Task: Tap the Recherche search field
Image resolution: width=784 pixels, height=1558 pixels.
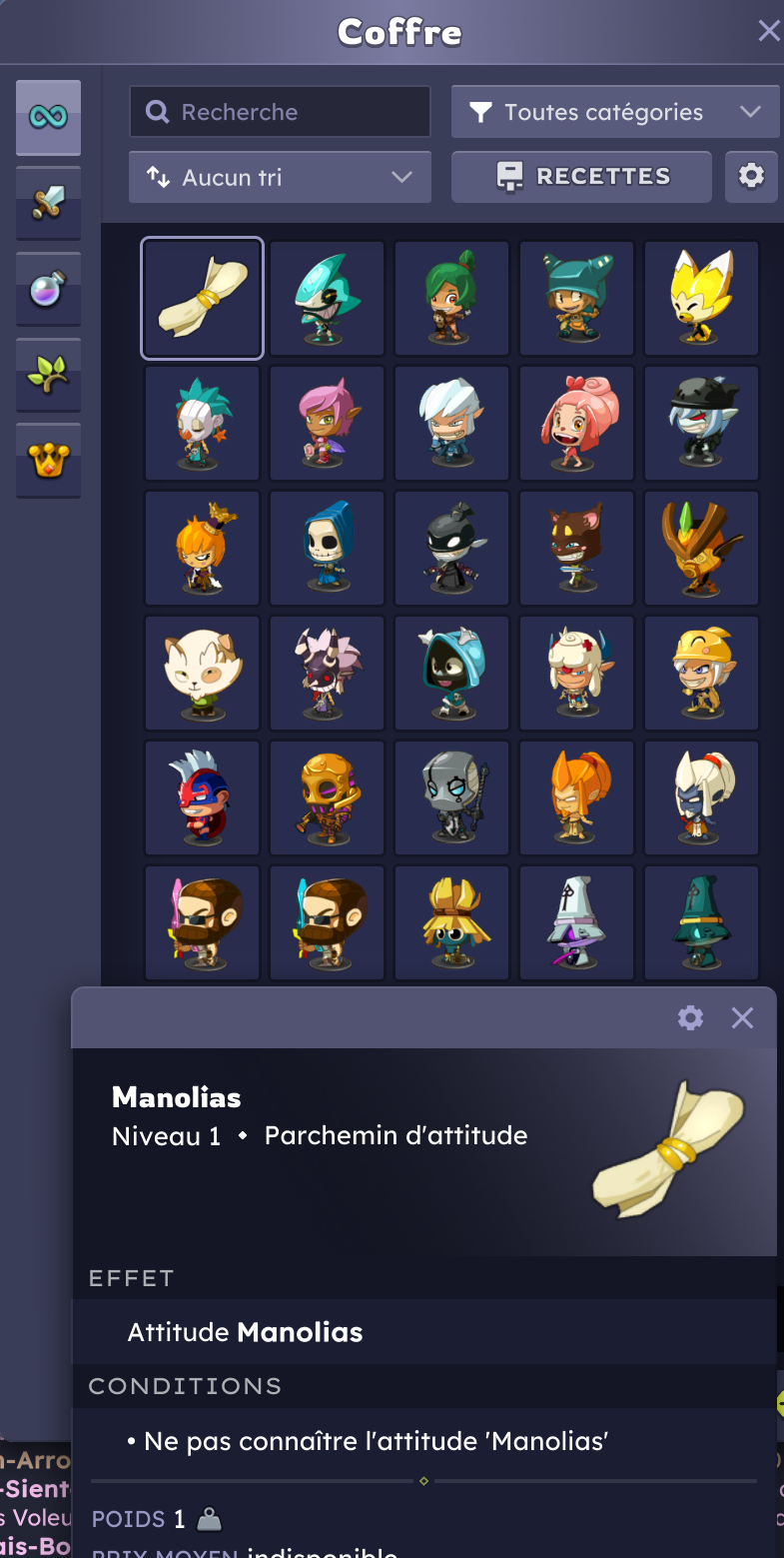Action: click(280, 112)
